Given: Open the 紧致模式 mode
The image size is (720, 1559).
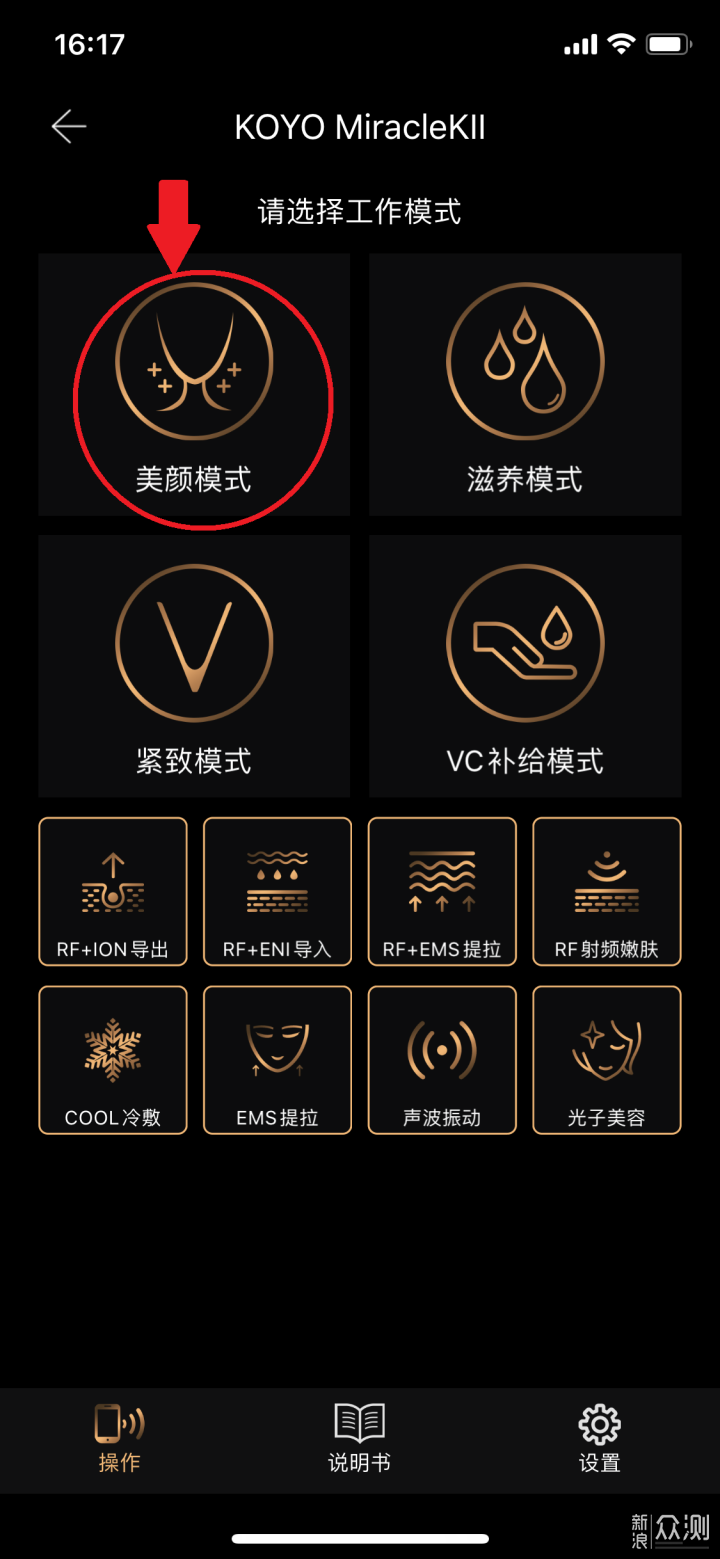Looking at the screenshot, I should (x=194, y=666).
